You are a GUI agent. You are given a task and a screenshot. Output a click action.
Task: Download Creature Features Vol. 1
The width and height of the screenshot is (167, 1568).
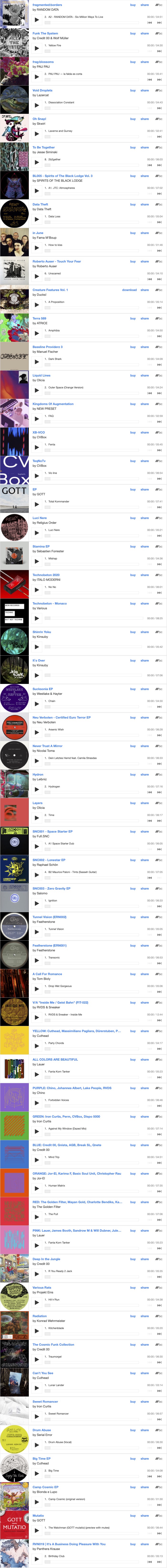(x=129, y=290)
